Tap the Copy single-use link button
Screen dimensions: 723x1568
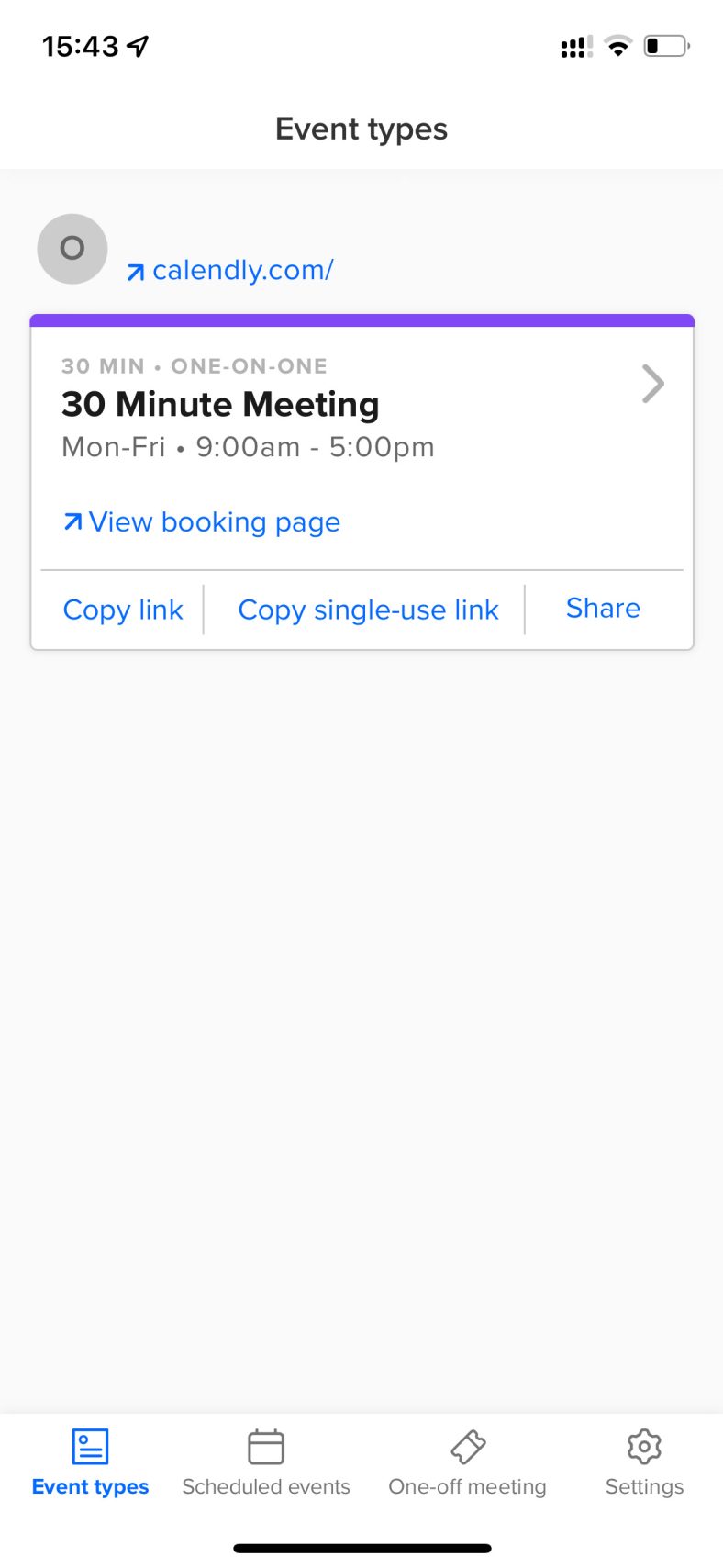coord(368,610)
